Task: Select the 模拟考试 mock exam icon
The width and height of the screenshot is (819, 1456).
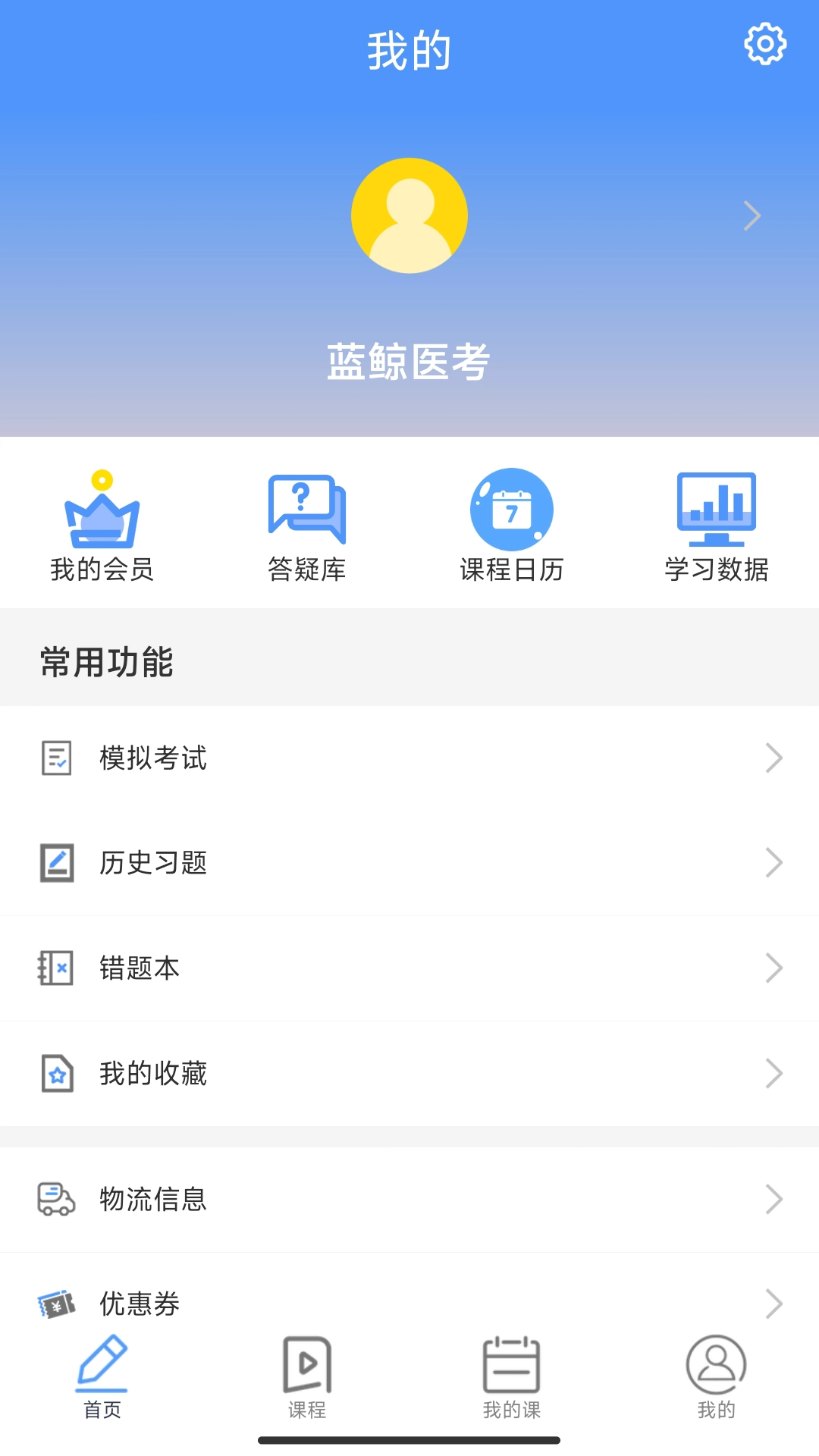Action: click(55, 757)
